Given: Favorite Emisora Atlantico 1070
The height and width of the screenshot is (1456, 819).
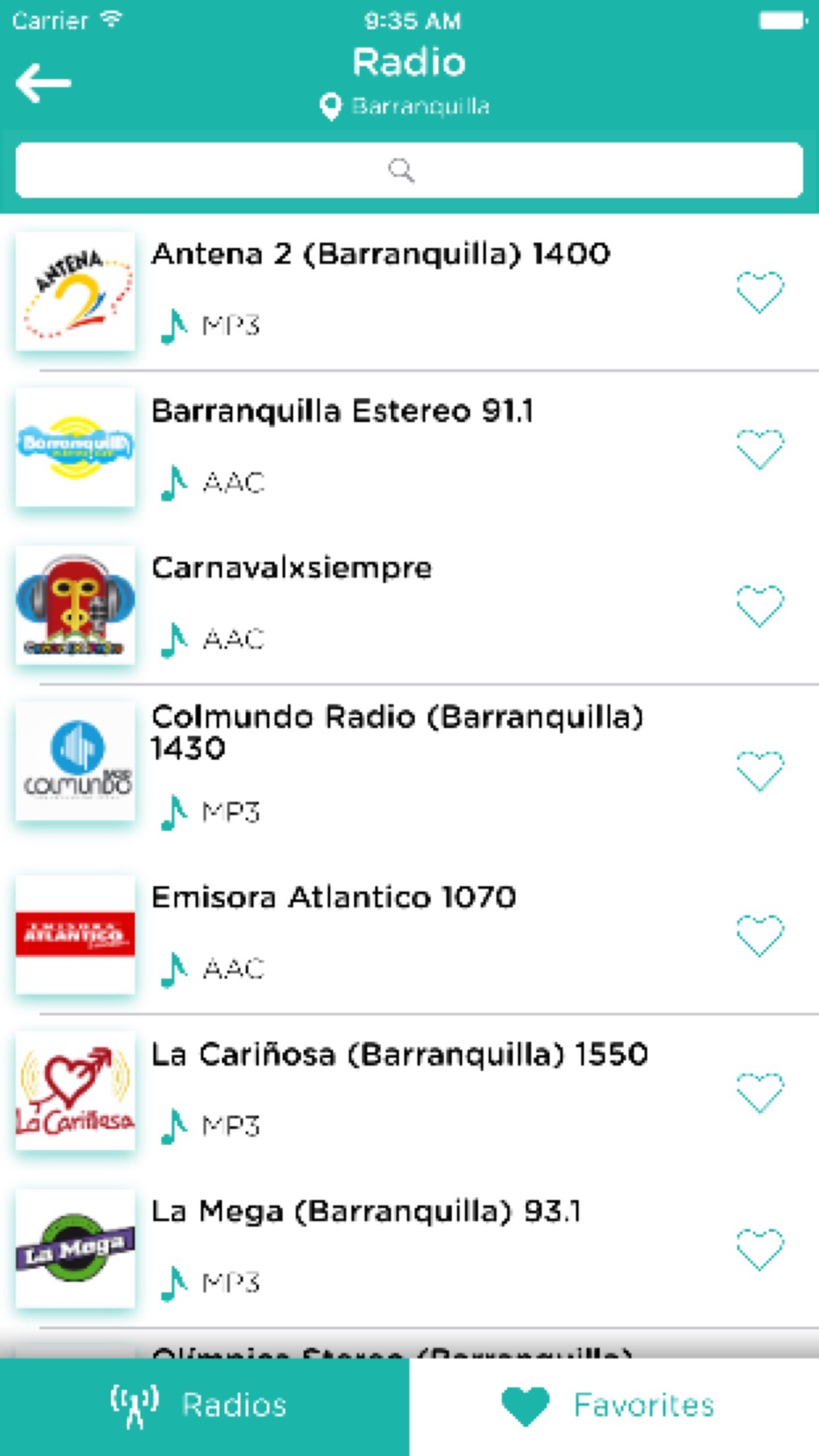Looking at the screenshot, I should tap(759, 935).
